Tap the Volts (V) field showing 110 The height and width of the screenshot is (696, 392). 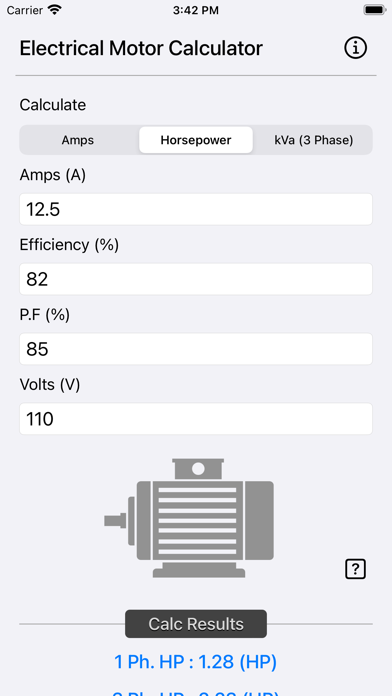coord(196,419)
